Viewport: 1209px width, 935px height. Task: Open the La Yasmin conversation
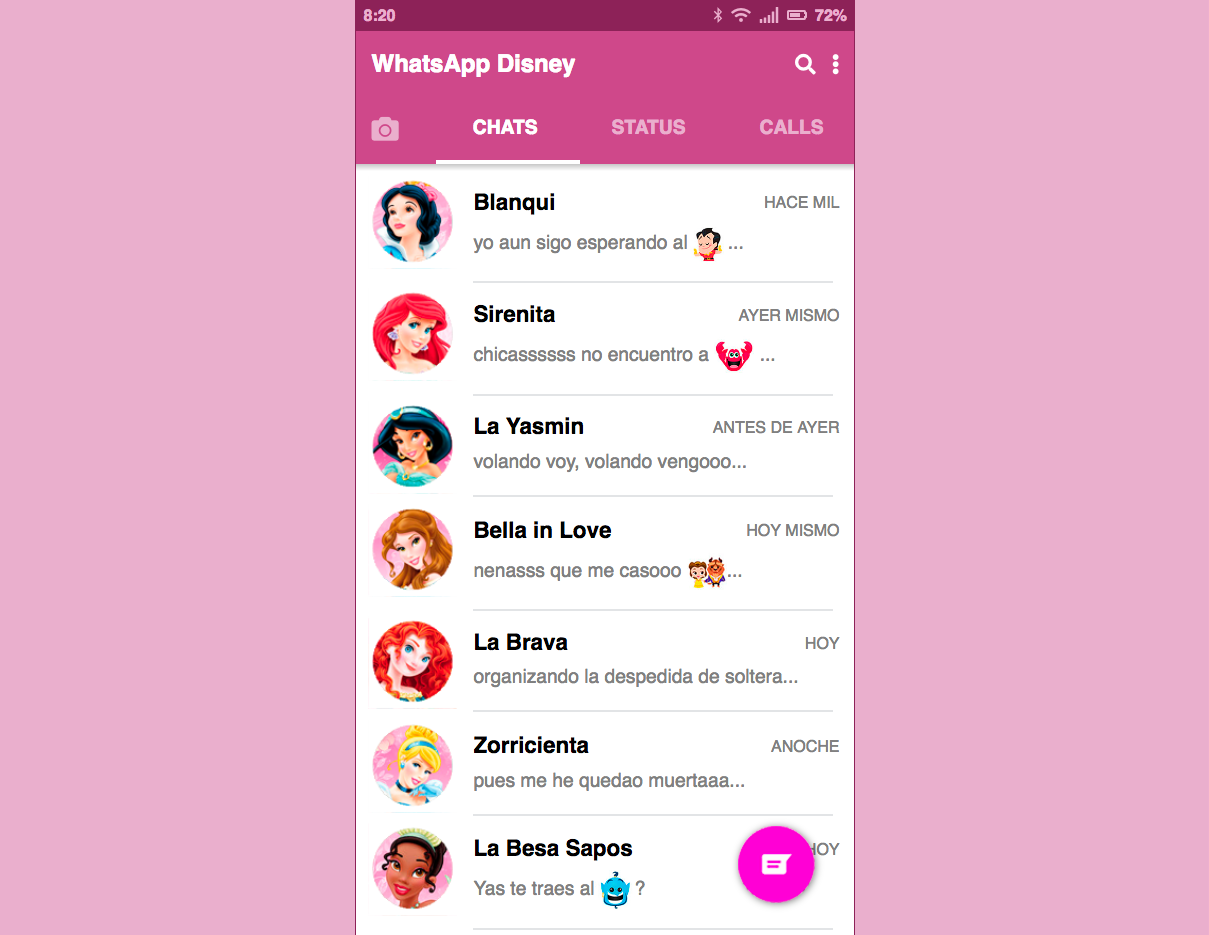620,443
